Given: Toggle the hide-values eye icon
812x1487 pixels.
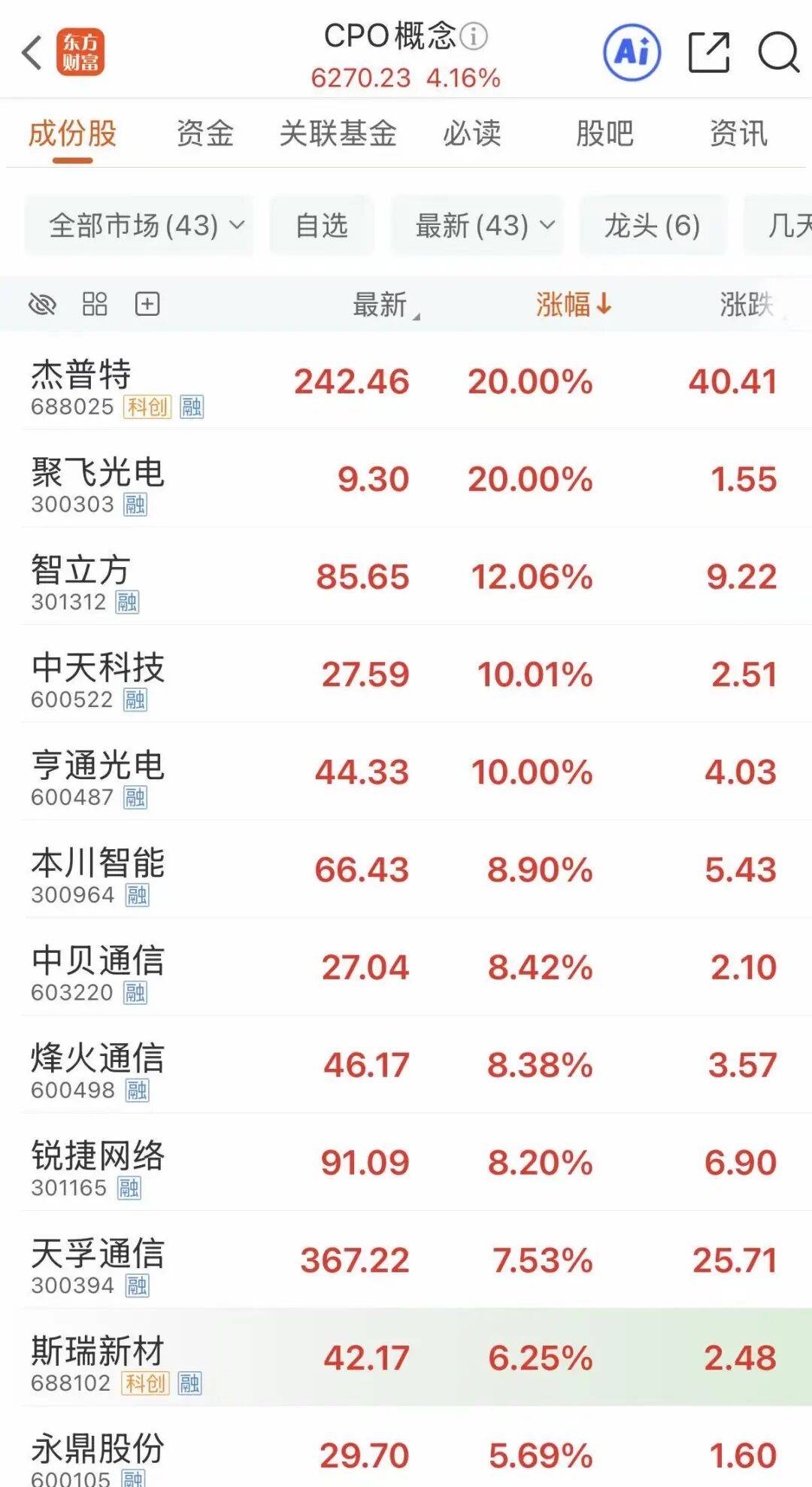Looking at the screenshot, I should (42, 305).
